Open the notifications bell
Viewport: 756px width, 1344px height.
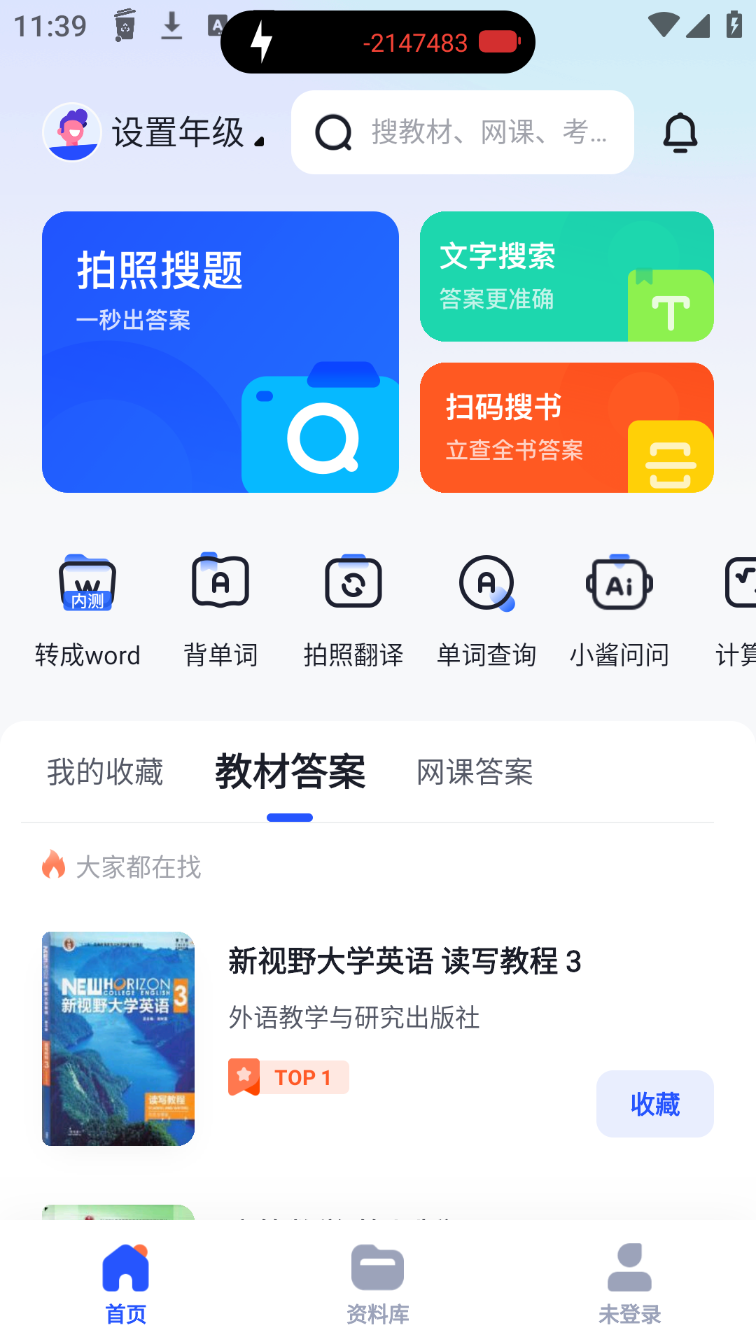(680, 132)
